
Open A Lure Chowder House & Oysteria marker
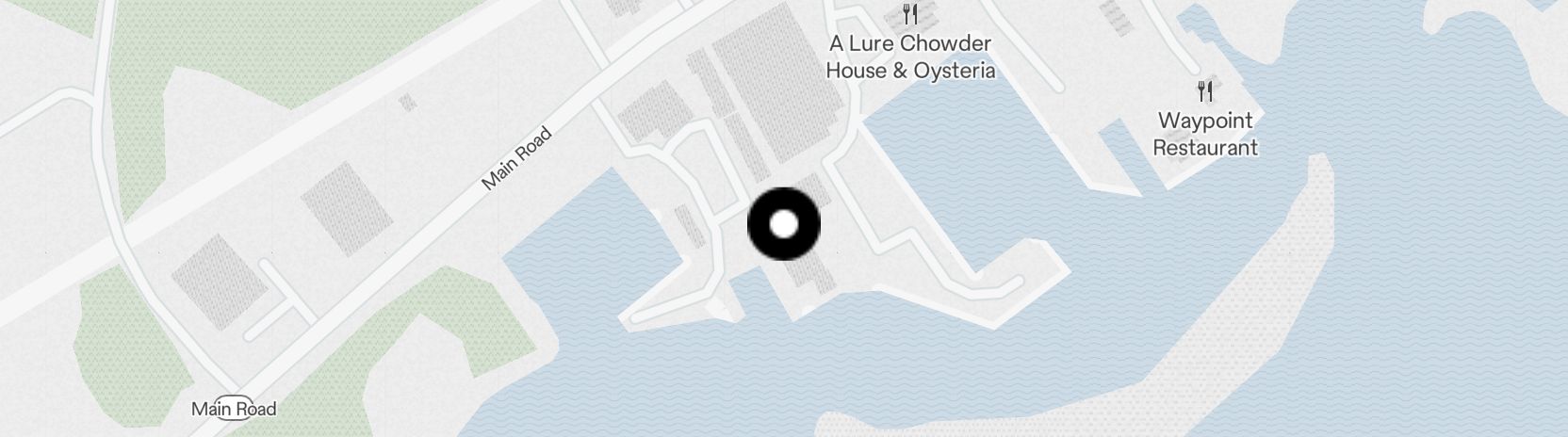[x=909, y=14]
